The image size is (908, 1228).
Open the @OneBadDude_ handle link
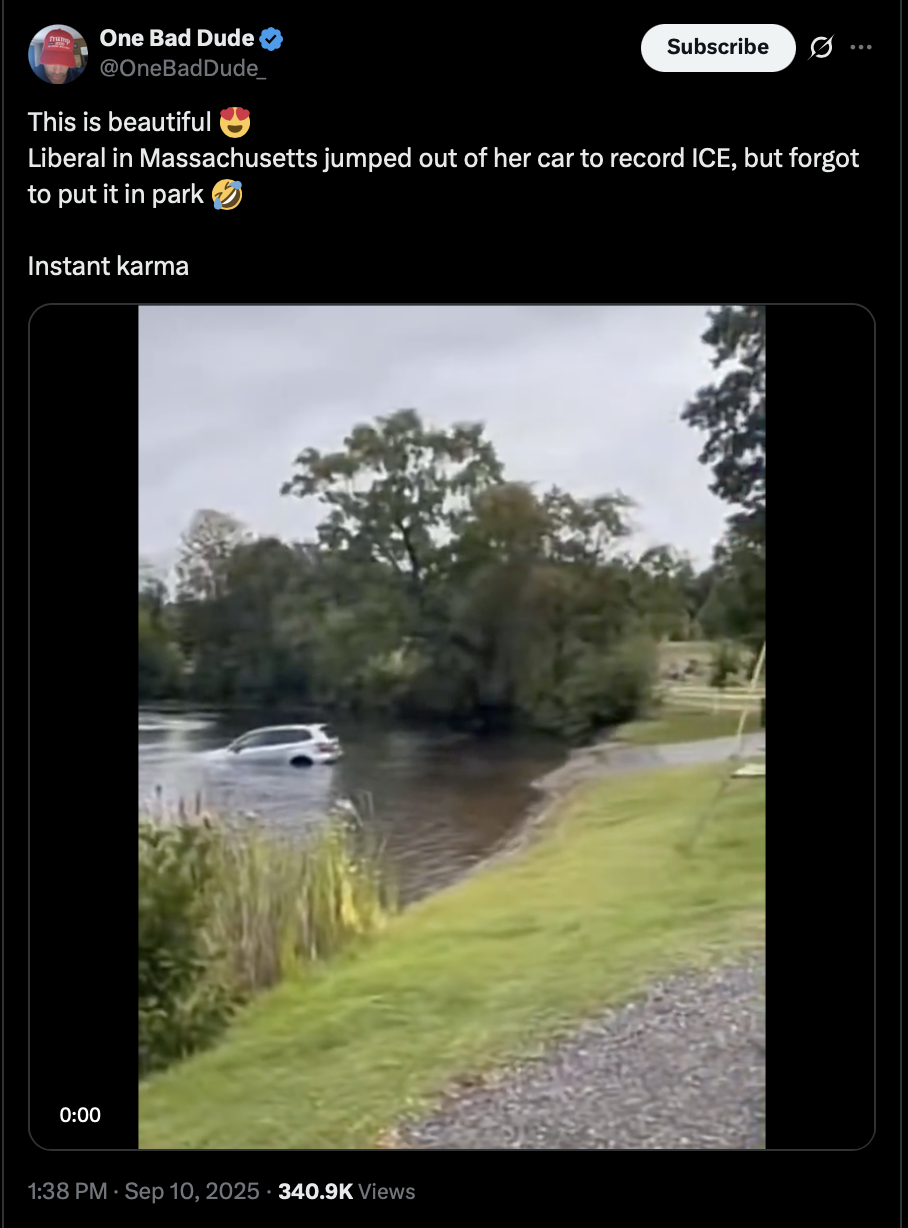(x=182, y=69)
